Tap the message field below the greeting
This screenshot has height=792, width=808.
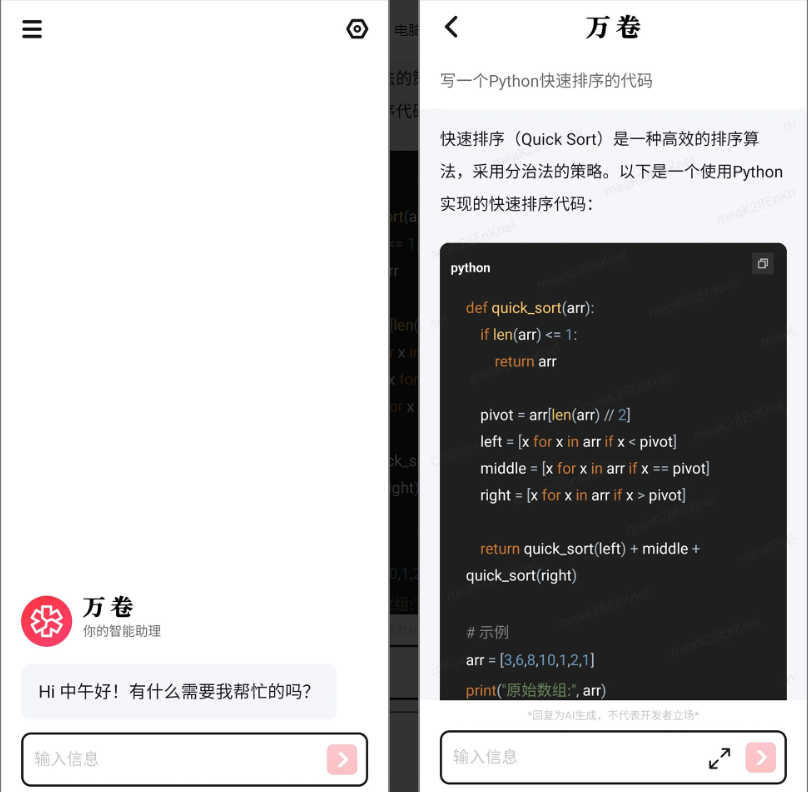(170, 759)
